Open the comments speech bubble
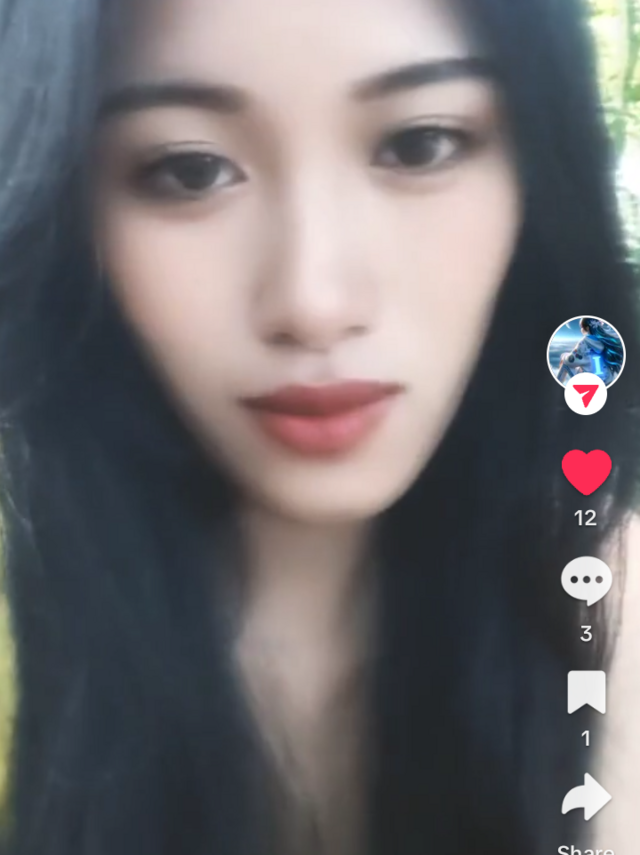 pyautogui.click(x=586, y=581)
